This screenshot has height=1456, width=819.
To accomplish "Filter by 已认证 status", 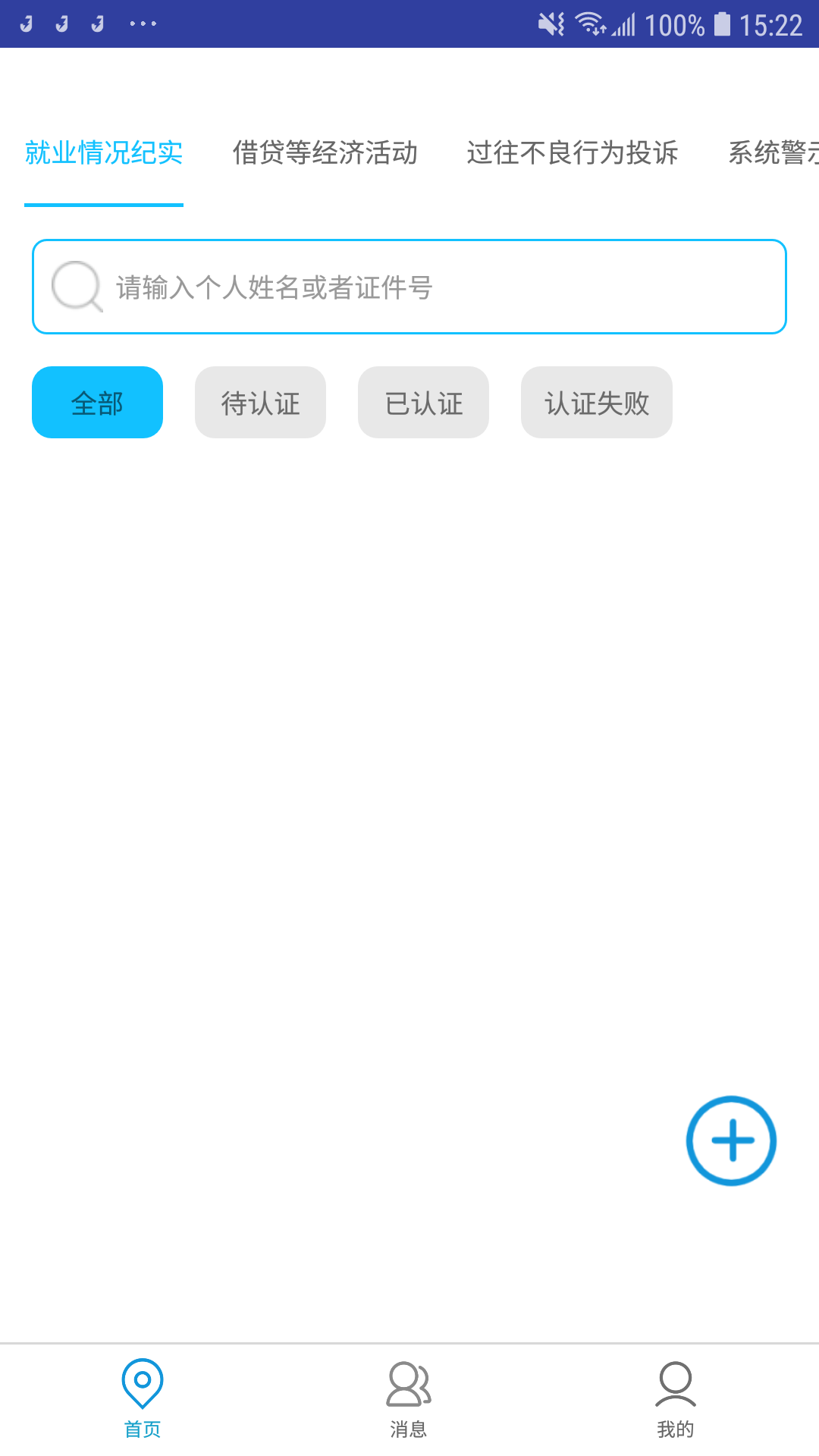I will click(x=423, y=403).
